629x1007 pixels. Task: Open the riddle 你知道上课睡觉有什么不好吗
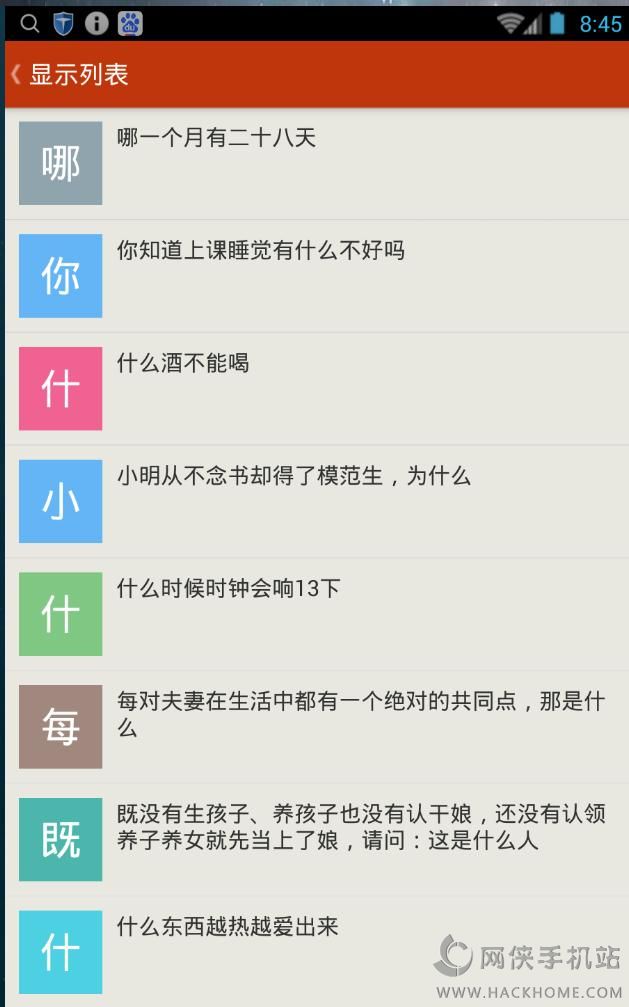pyautogui.click(x=260, y=251)
